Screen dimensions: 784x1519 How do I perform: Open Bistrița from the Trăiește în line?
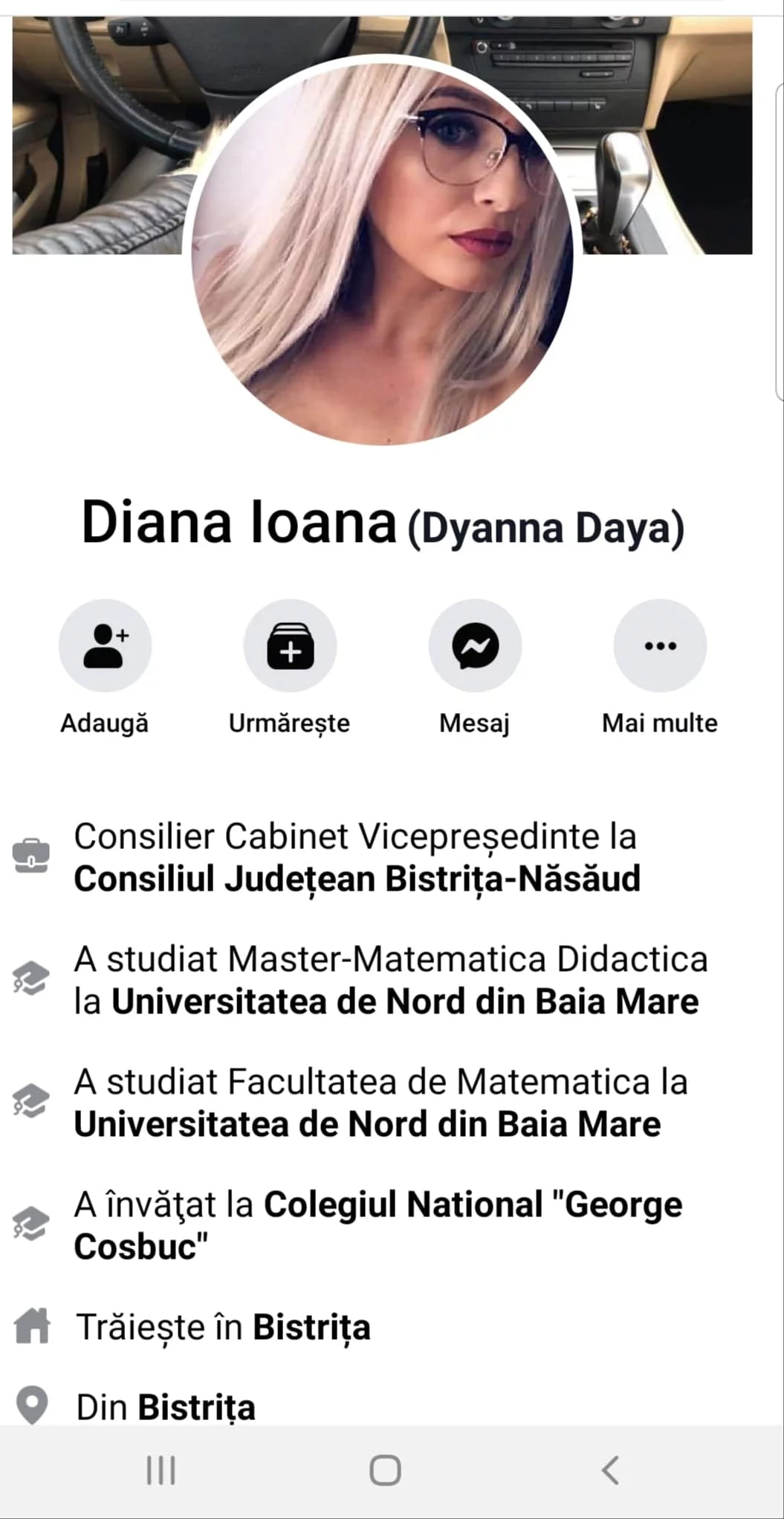coord(311,1328)
